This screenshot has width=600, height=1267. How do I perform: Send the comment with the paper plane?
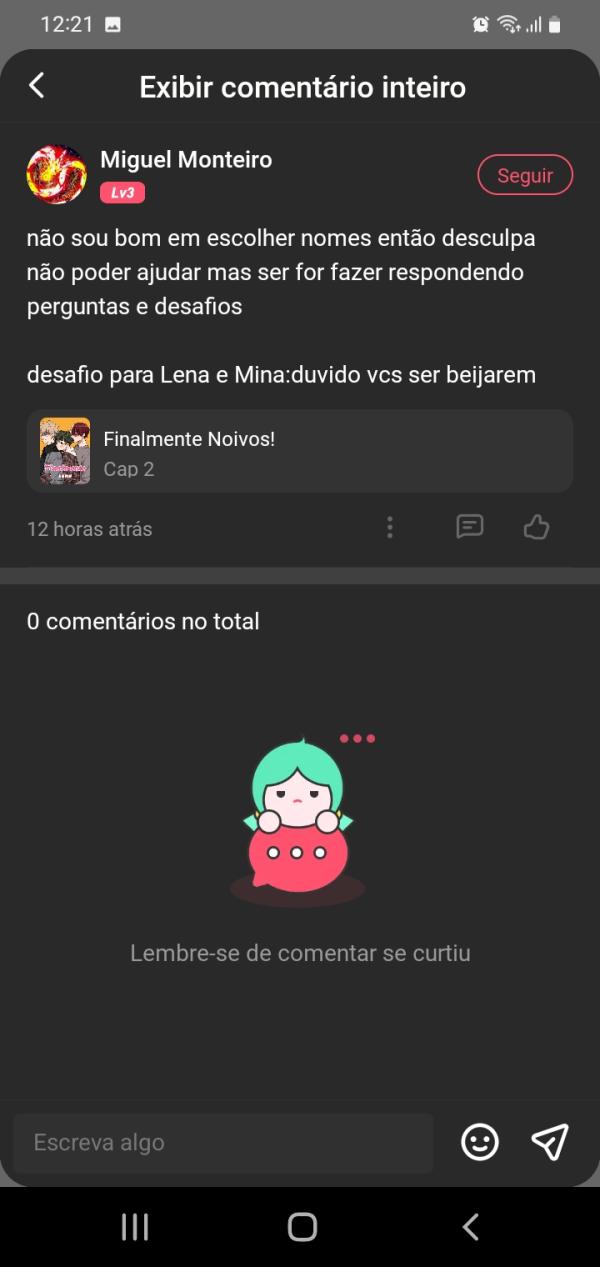(x=549, y=1142)
